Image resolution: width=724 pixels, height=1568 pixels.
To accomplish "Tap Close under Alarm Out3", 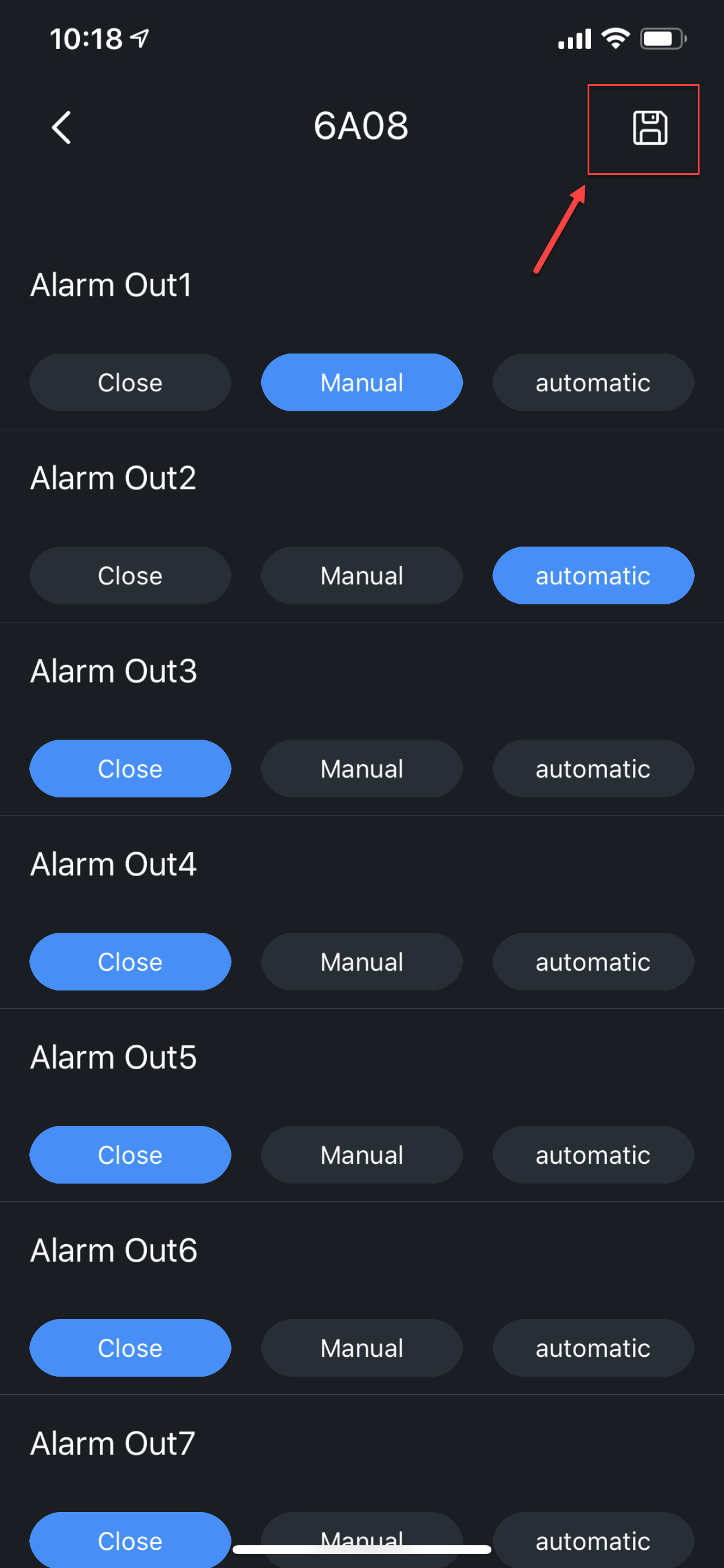I will 130,768.
